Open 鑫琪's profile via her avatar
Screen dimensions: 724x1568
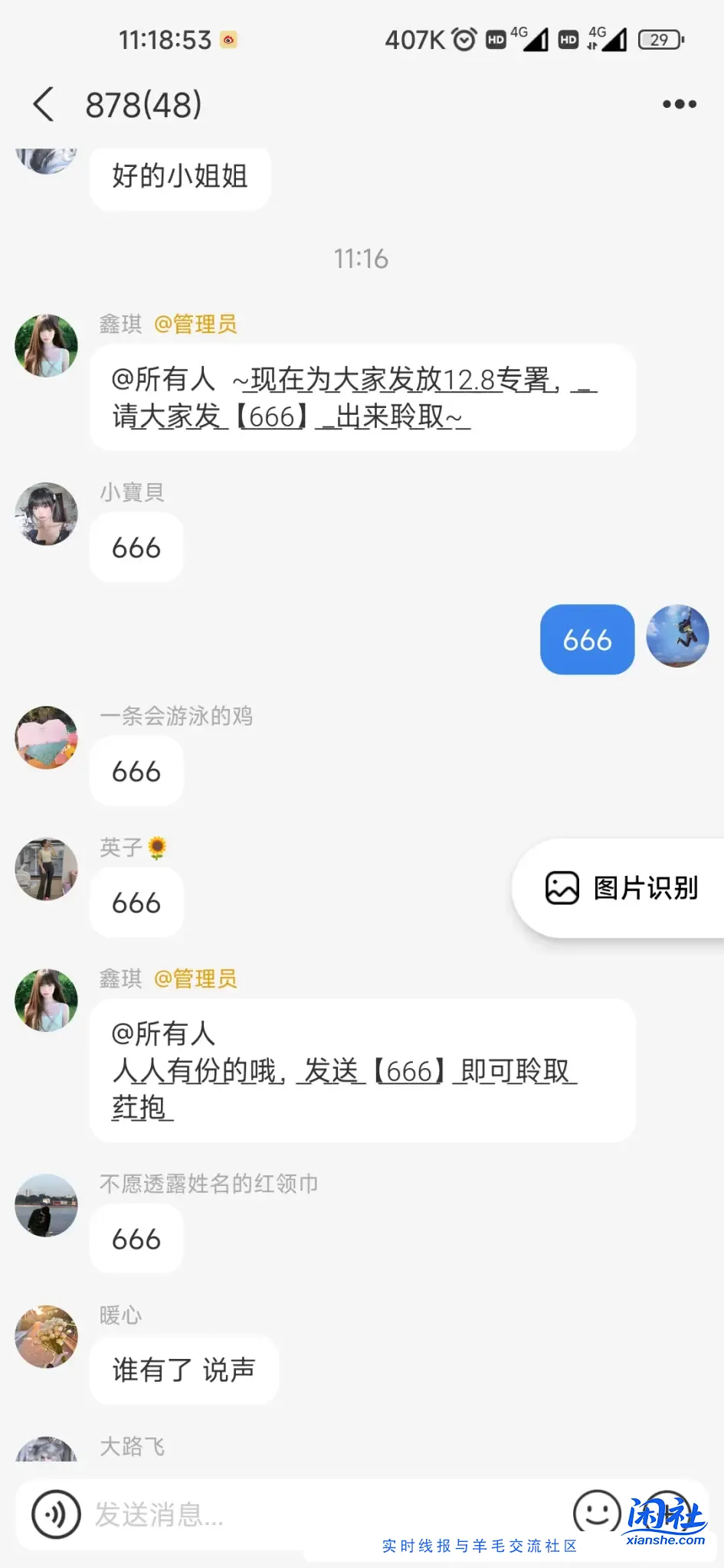46,345
